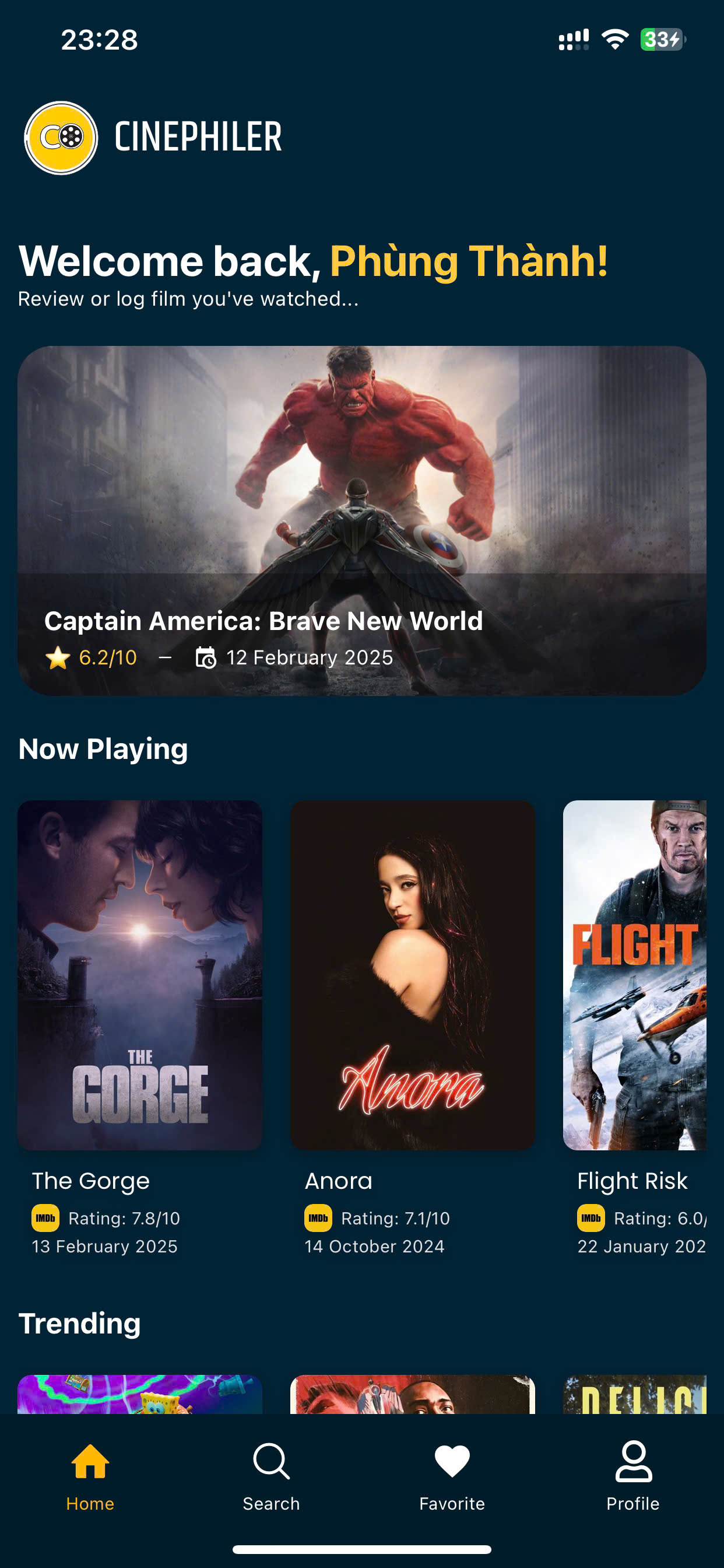Open the Captain America: Brave New World banner
This screenshot has width=724, height=1568.
coord(361,520)
